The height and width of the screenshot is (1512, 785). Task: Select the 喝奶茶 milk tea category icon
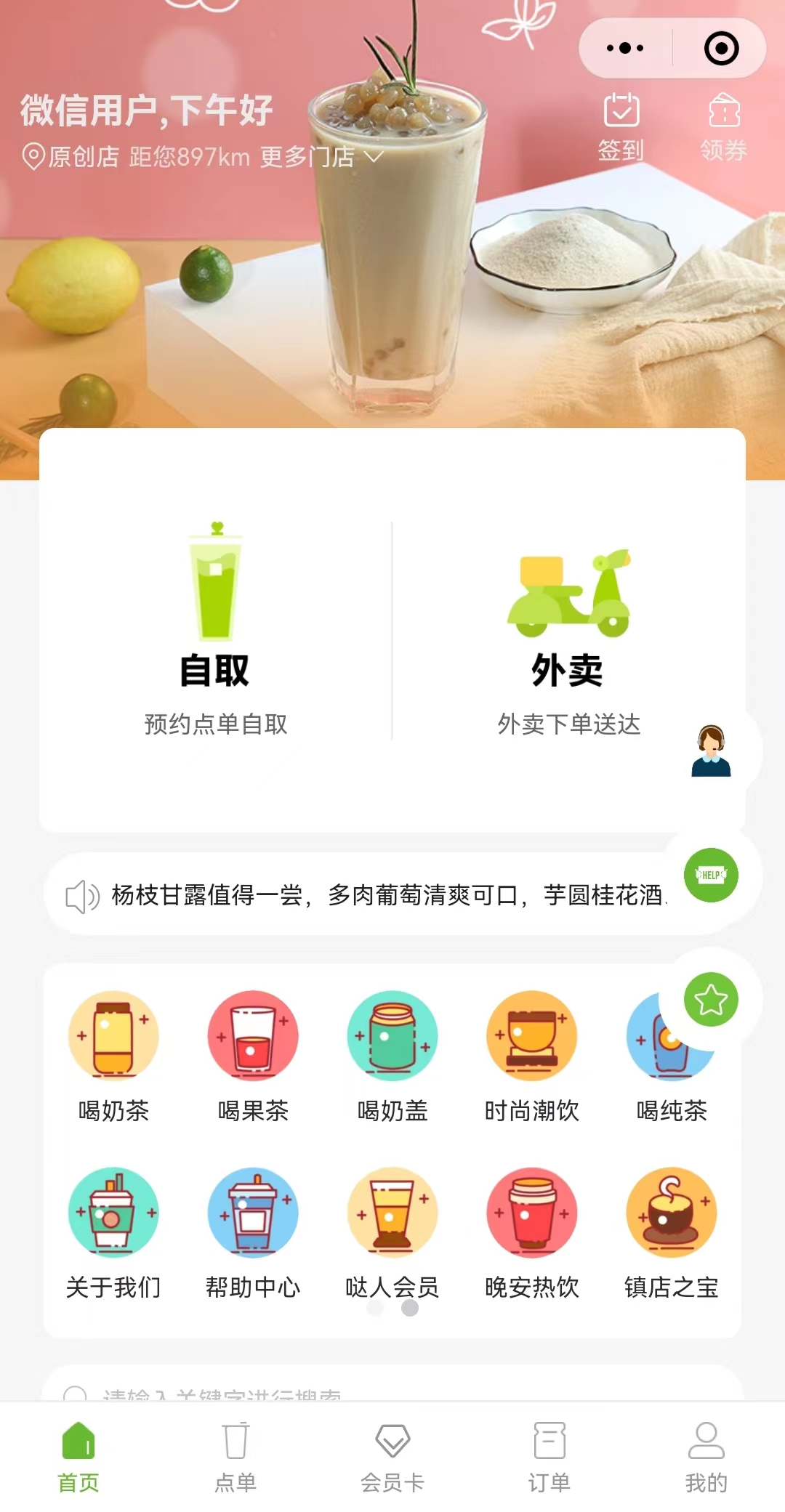[114, 1038]
